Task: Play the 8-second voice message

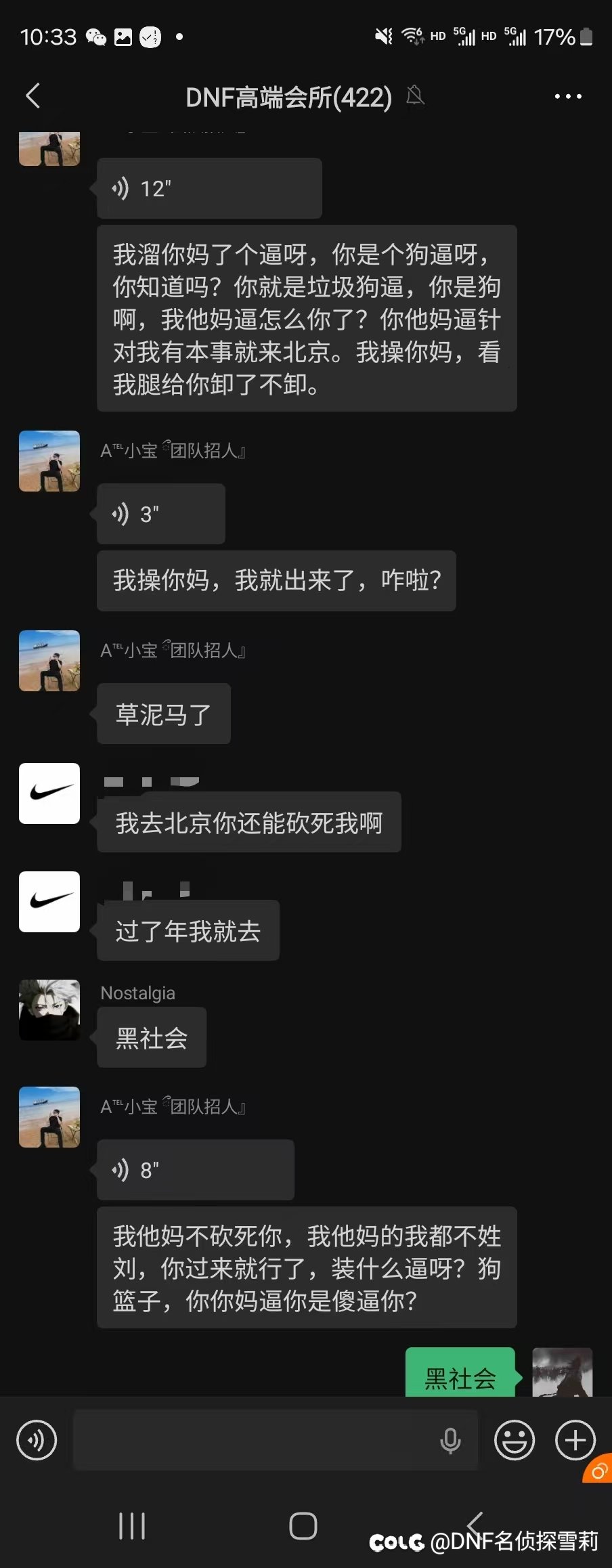Action: (x=196, y=1170)
